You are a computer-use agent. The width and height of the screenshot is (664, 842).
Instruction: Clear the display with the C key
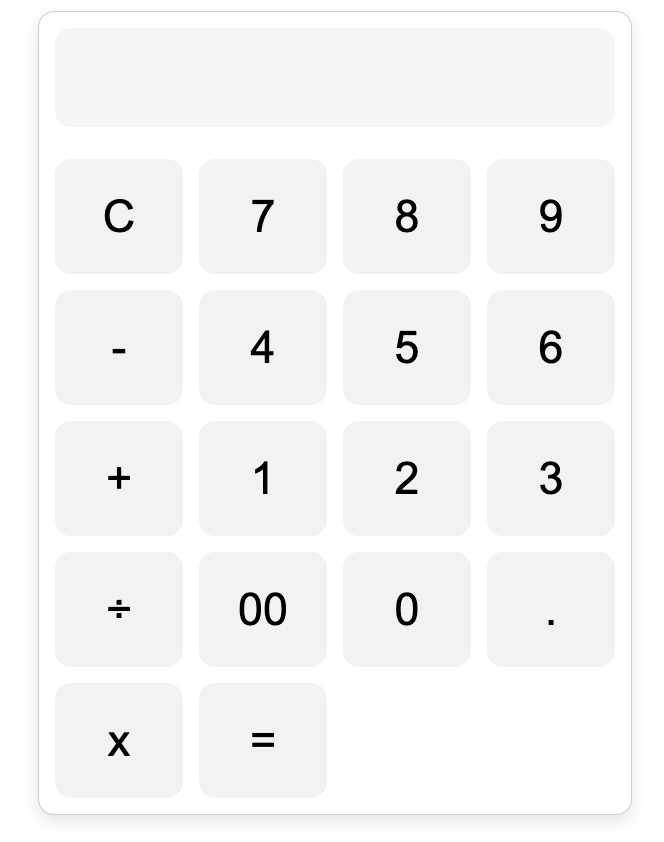click(119, 216)
